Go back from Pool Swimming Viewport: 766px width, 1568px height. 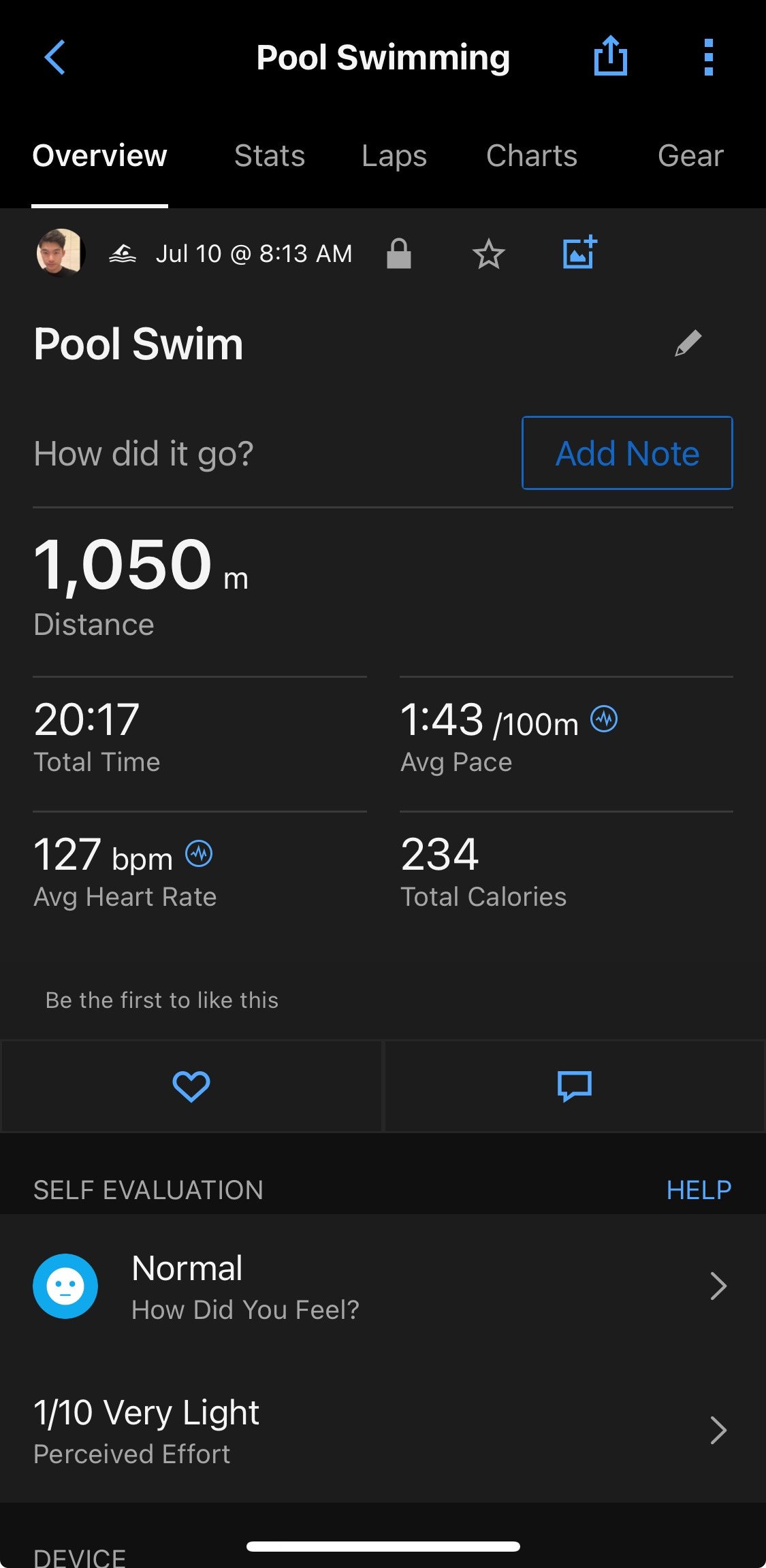[x=54, y=57]
